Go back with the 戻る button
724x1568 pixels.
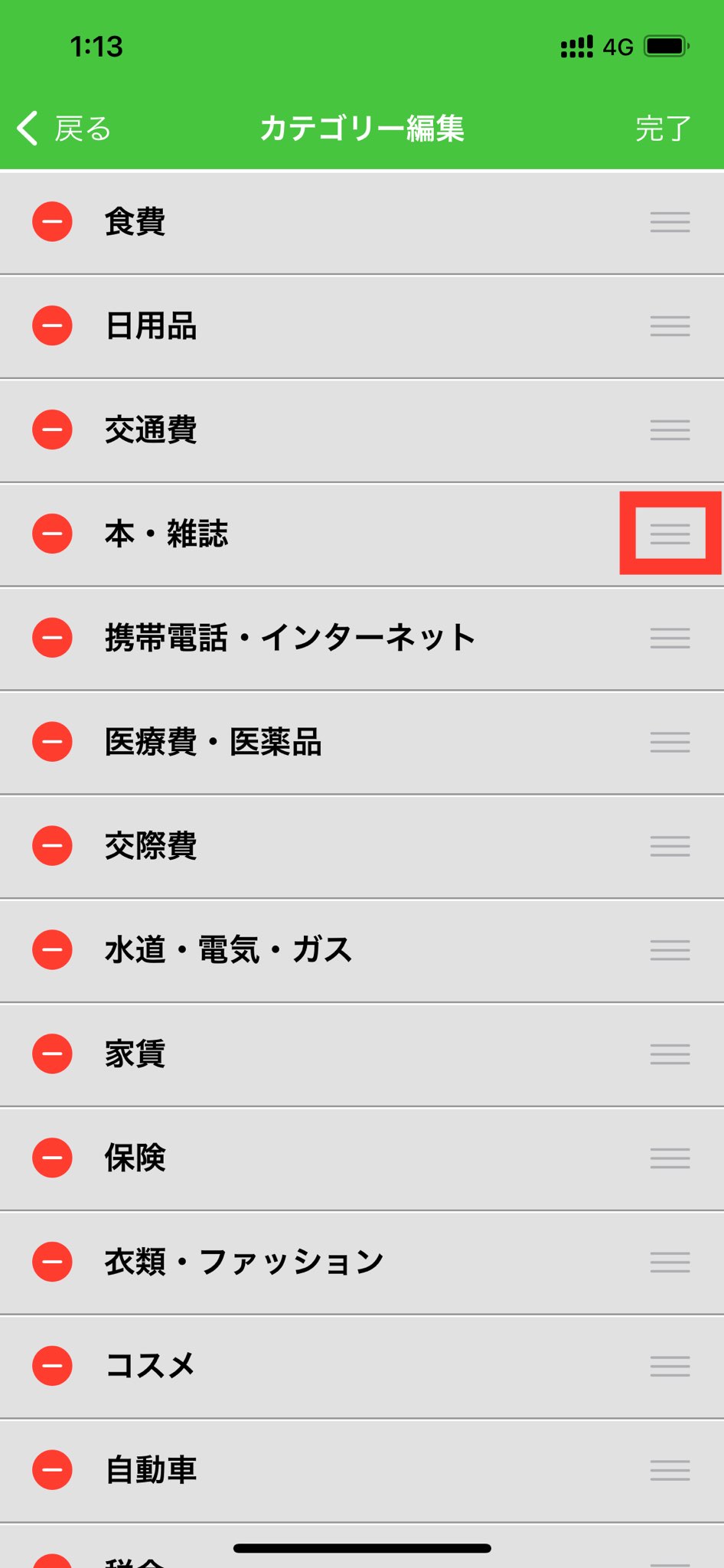coord(65,129)
